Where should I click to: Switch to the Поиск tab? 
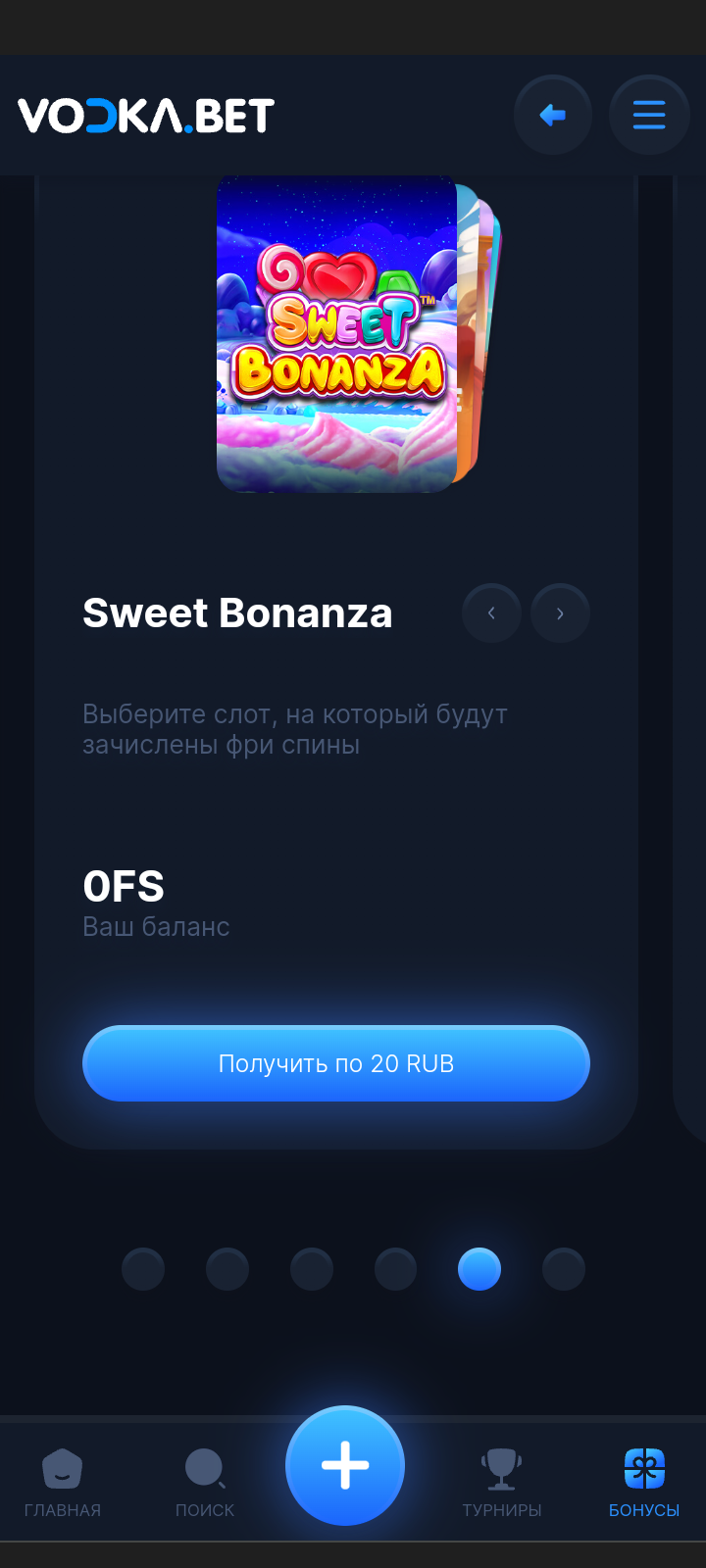[x=205, y=1482]
